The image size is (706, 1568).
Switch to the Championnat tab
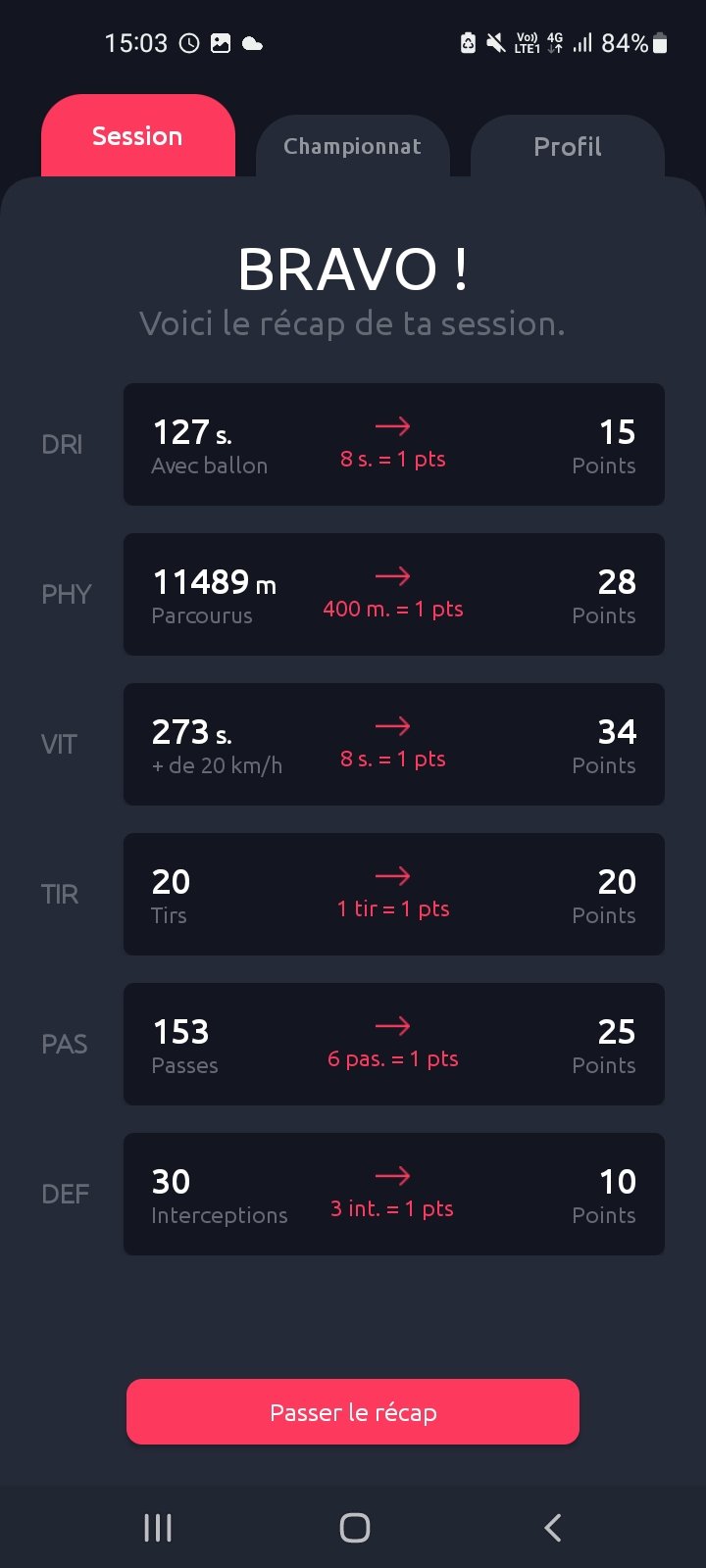point(352,147)
